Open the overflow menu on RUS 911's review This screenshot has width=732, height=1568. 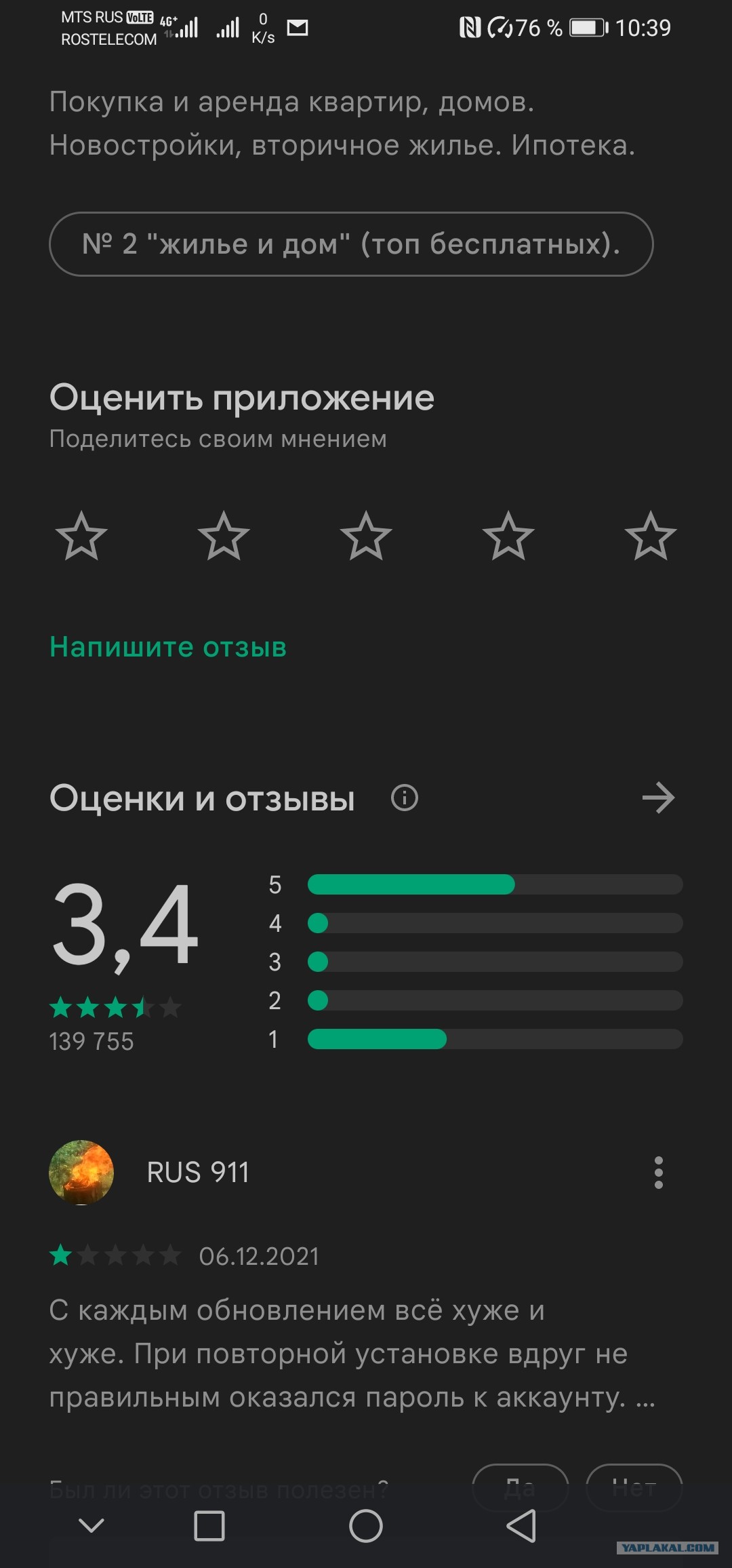(x=658, y=1173)
